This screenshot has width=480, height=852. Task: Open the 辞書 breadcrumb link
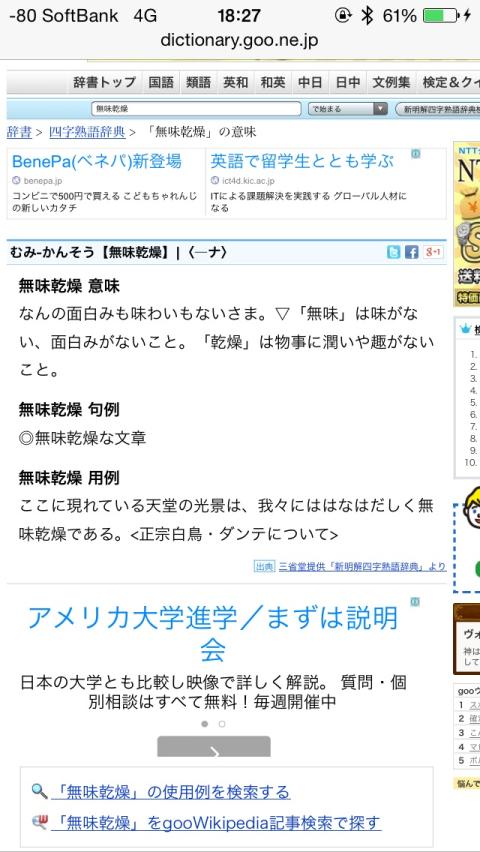[19, 132]
